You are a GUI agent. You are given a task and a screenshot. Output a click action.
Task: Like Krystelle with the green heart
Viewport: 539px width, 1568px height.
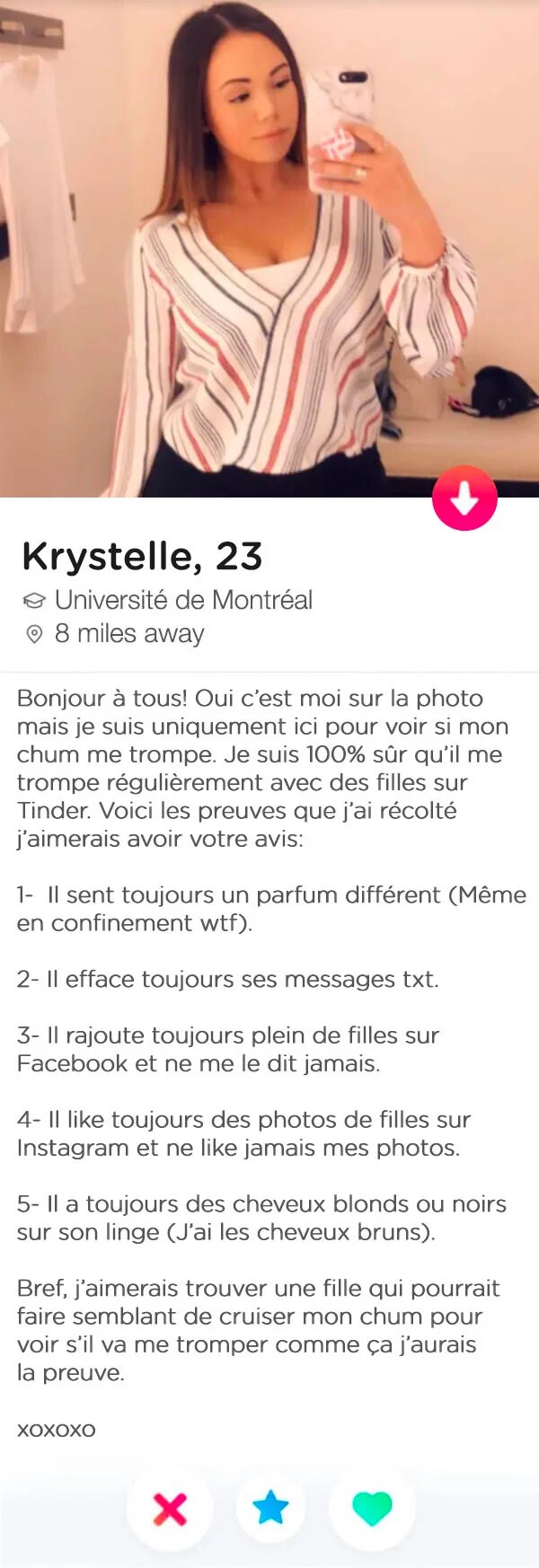[372, 1508]
